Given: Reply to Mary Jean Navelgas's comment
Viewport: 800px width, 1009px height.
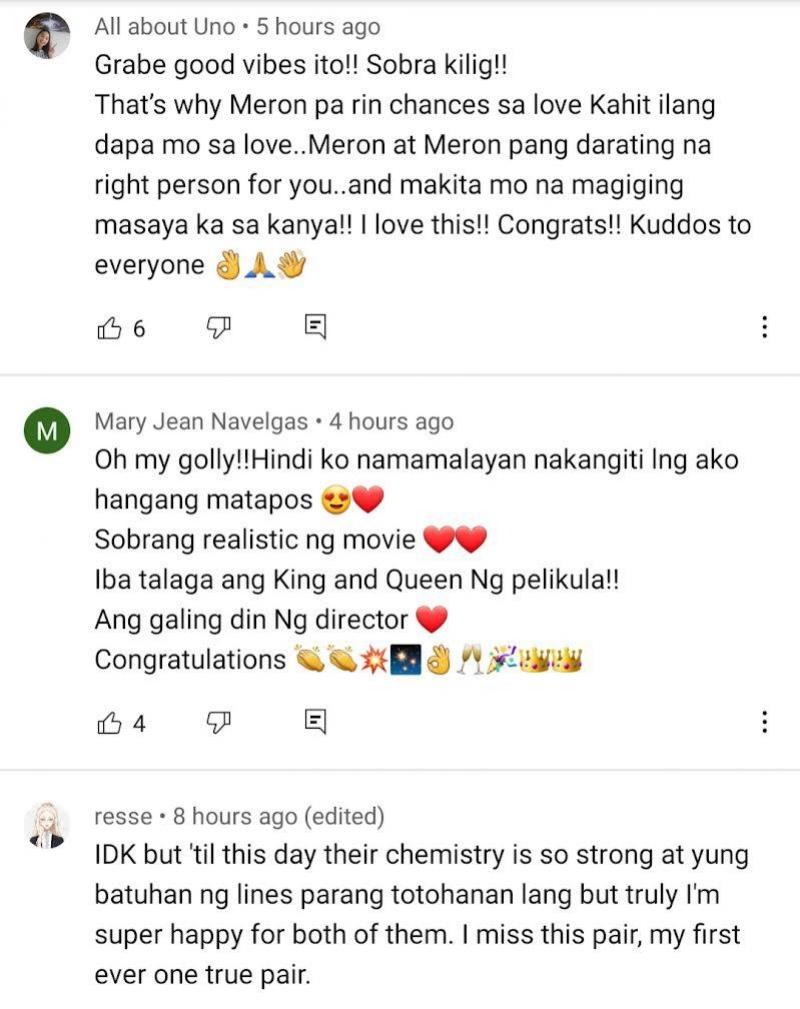Looking at the screenshot, I should click(315, 722).
